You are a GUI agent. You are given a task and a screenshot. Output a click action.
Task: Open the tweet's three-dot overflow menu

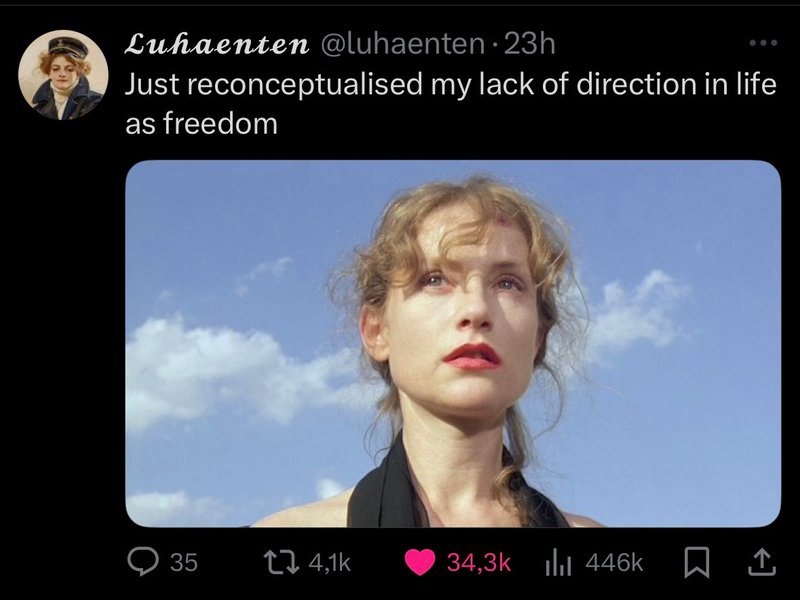tap(762, 44)
